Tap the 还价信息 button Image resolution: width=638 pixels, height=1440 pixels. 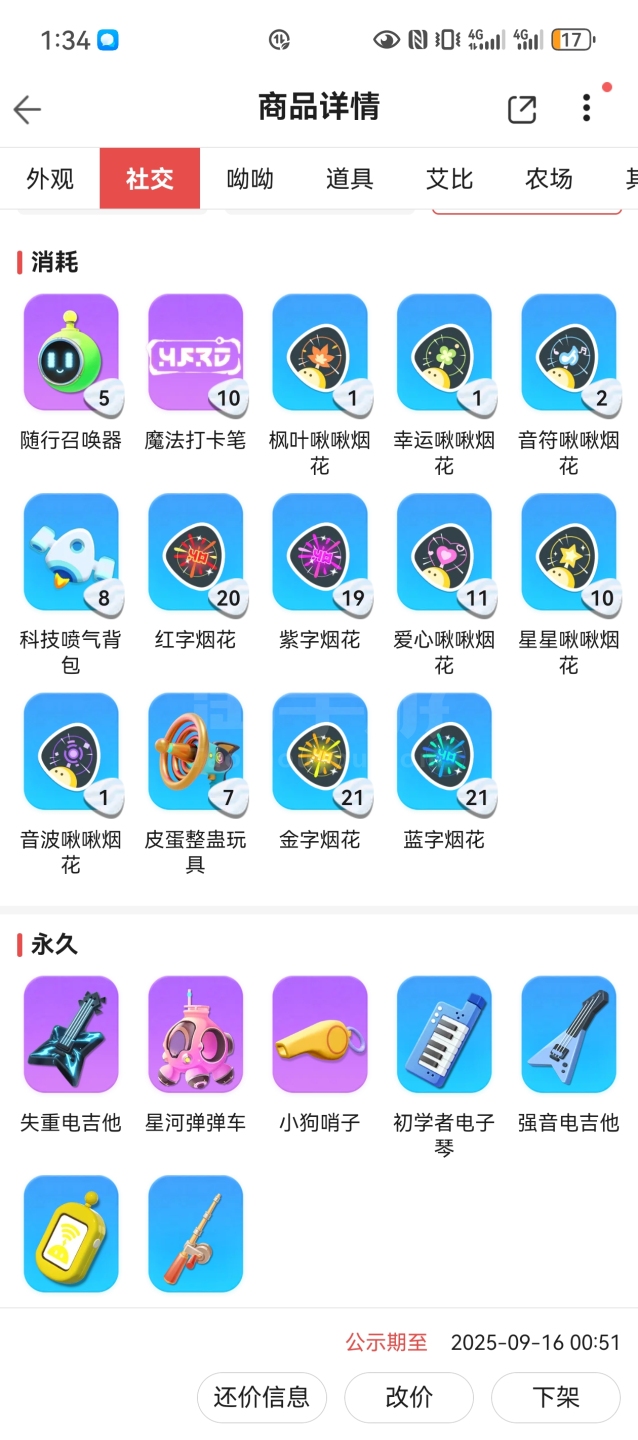(x=262, y=1397)
